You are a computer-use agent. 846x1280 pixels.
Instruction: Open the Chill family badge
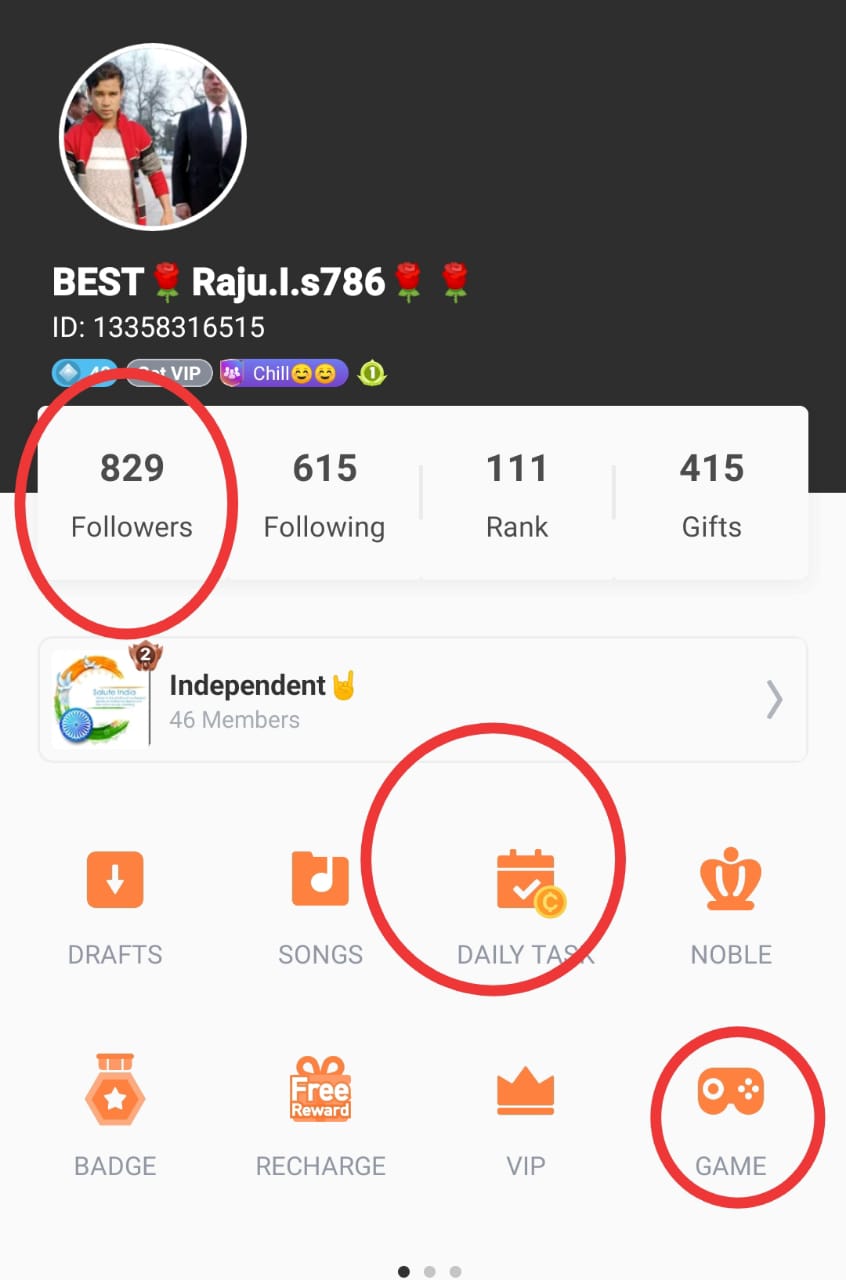pyautogui.click(x=285, y=374)
